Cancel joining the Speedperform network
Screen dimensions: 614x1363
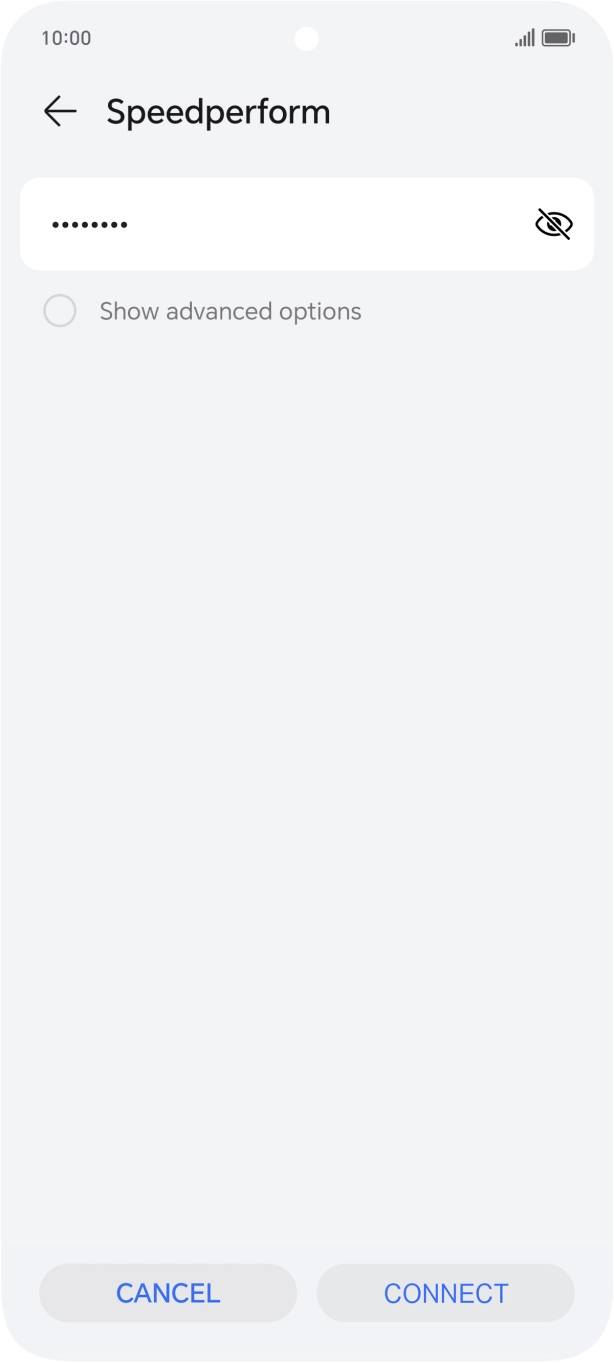coord(168,1293)
